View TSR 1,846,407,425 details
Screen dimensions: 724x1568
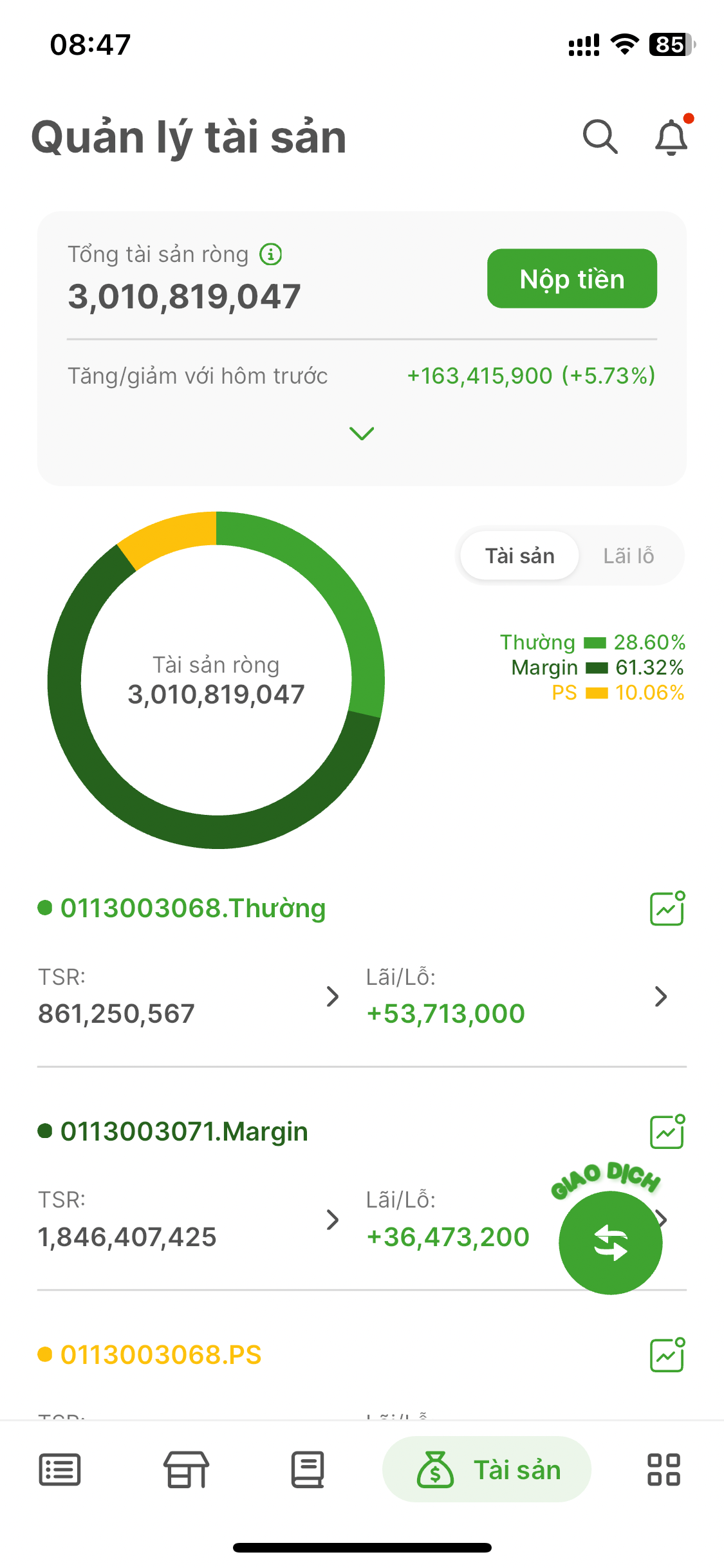tap(187, 1220)
